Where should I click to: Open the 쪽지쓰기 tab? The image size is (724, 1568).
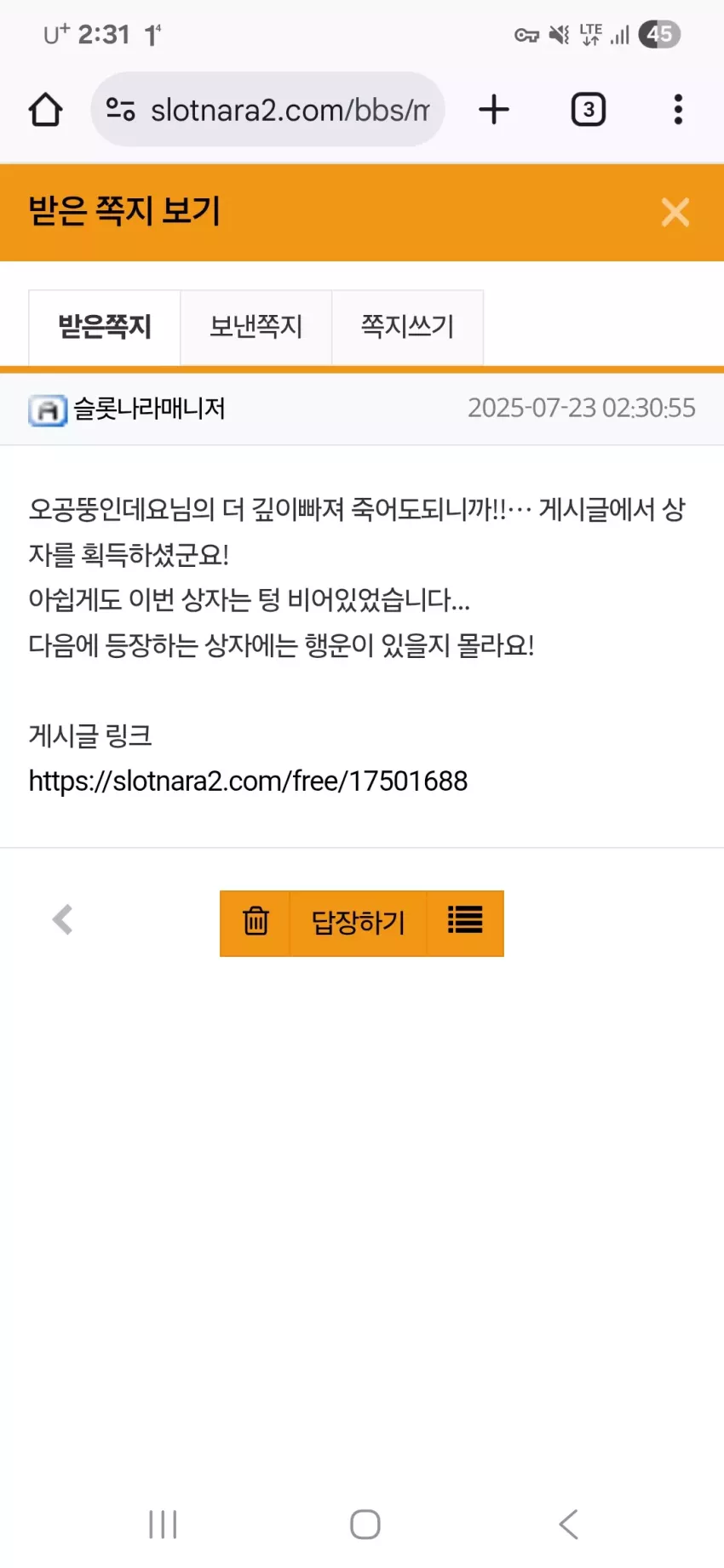click(x=407, y=327)
